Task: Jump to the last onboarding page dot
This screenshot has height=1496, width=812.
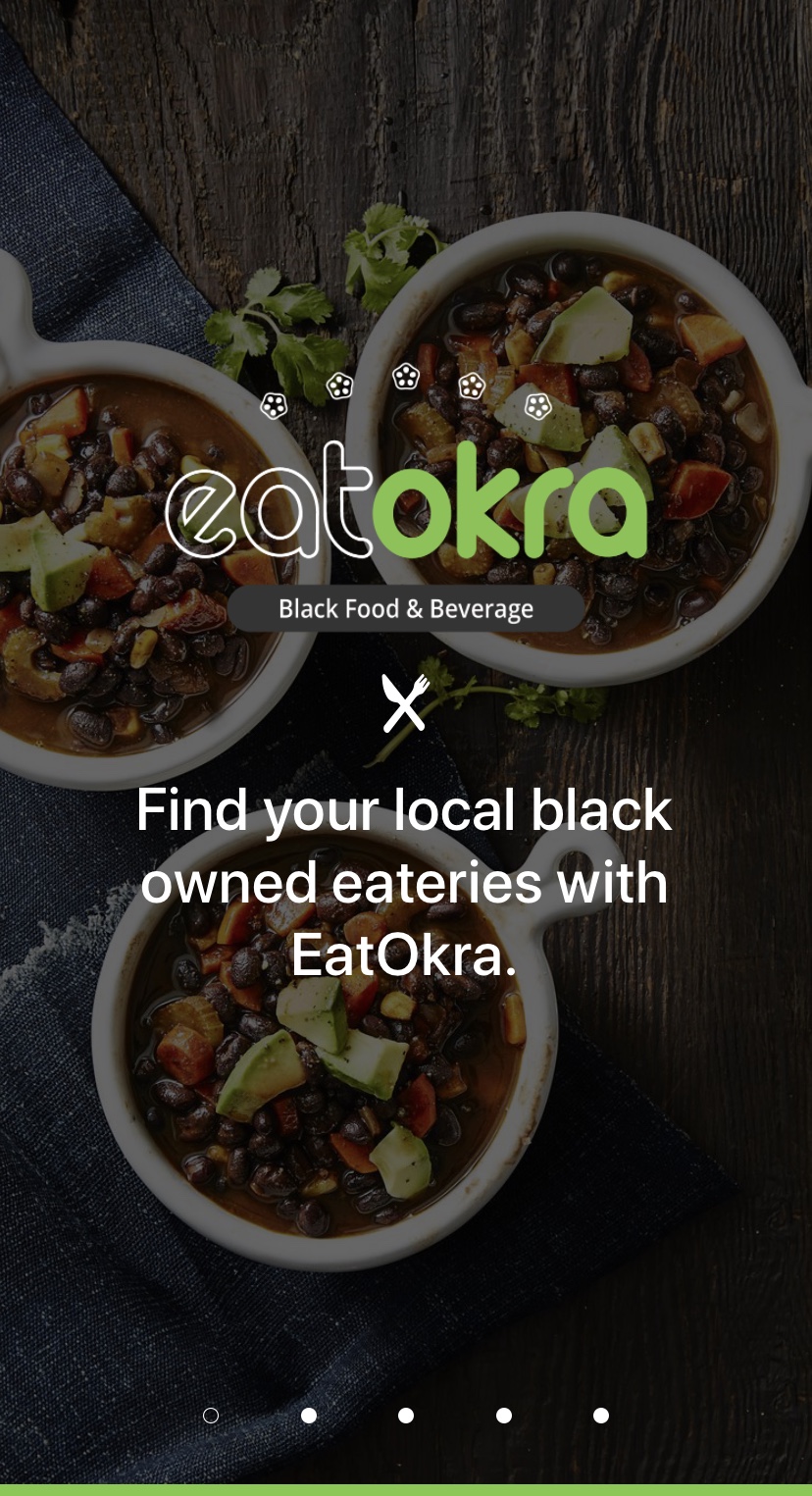Action: point(601,1415)
